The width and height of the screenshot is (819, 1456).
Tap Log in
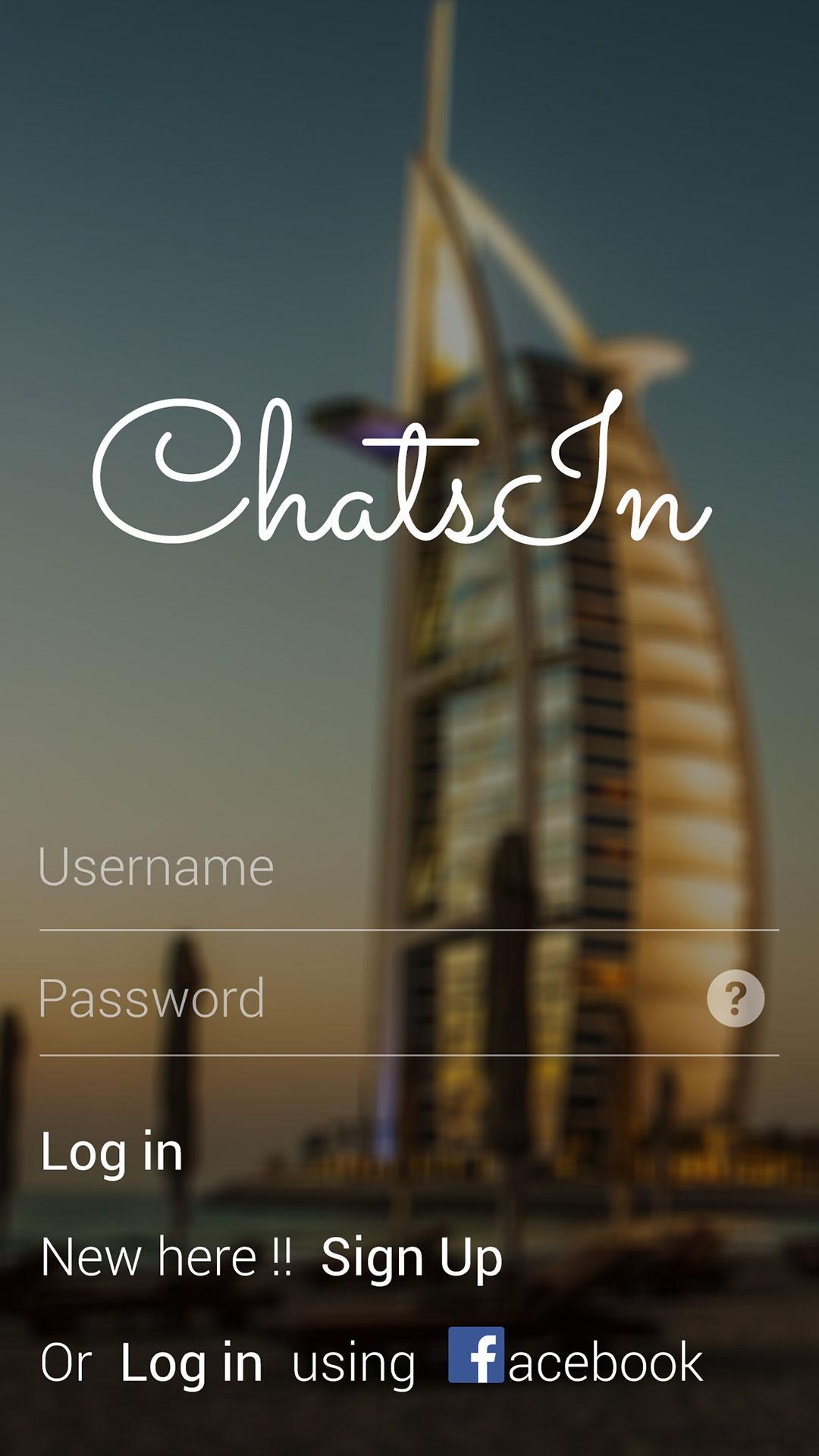click(x=111, y=1155)
